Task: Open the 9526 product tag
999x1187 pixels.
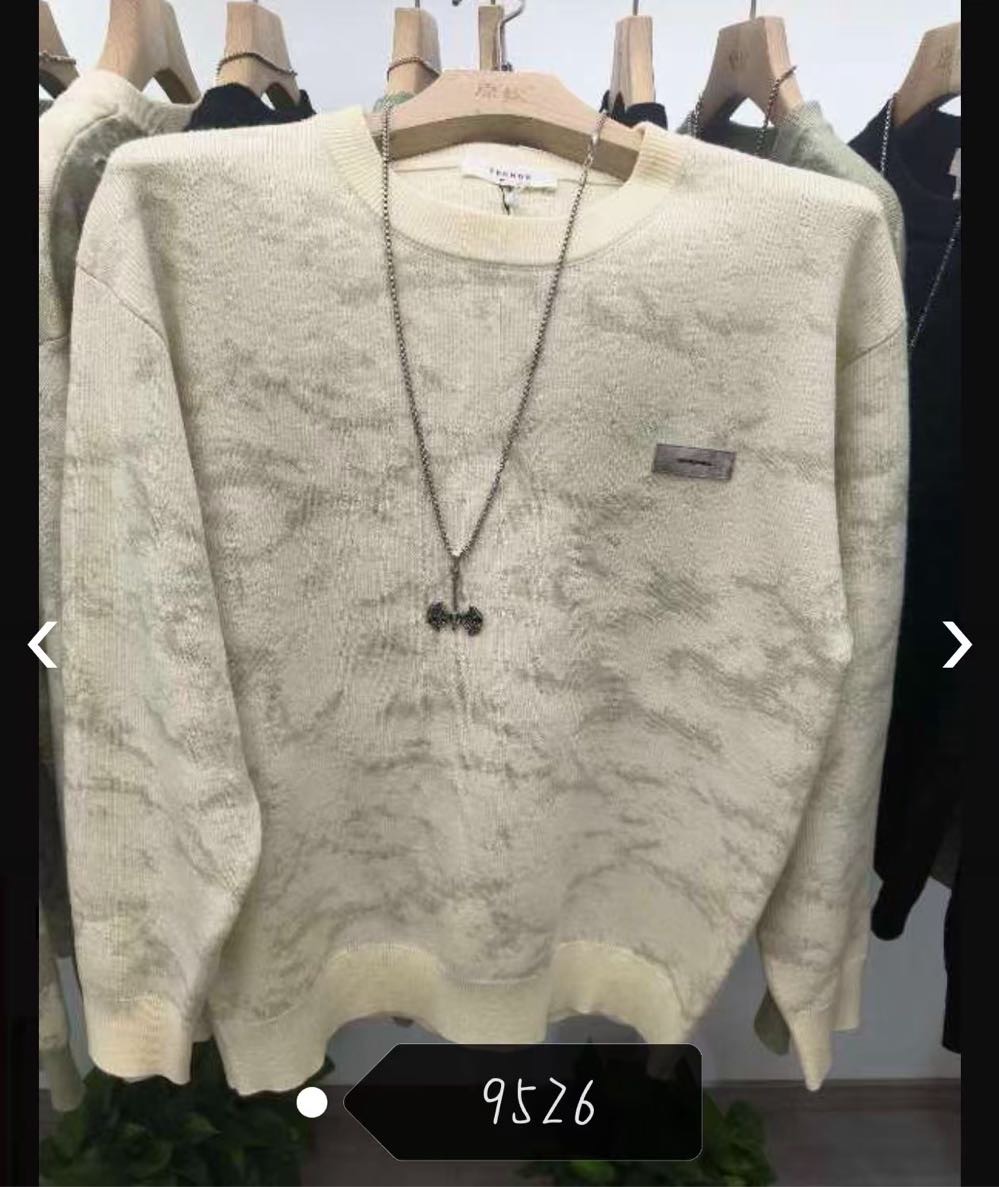Action: tap(537, 1102)
